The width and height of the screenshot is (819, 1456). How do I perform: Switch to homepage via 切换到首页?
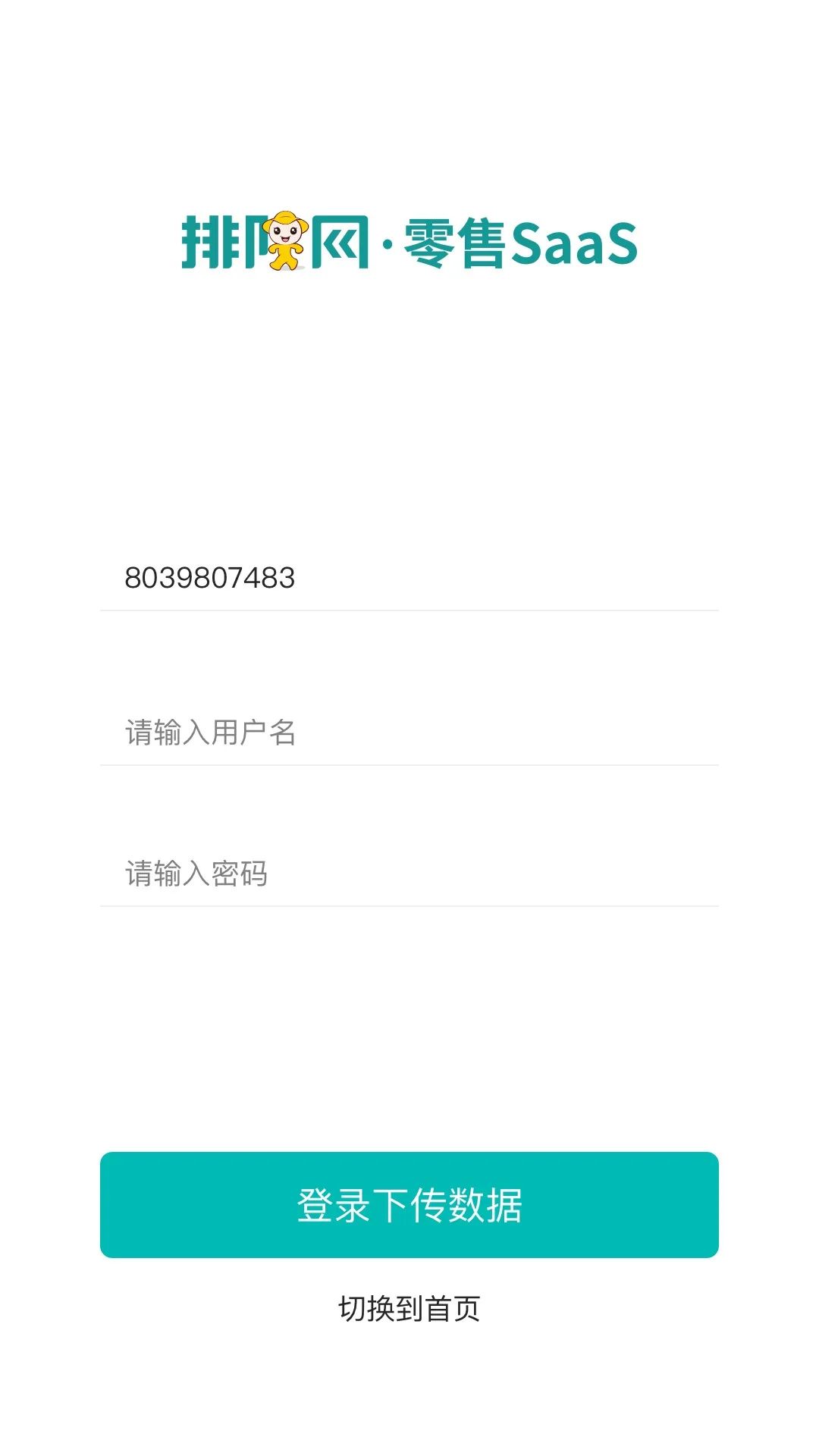coord(409,1309)
